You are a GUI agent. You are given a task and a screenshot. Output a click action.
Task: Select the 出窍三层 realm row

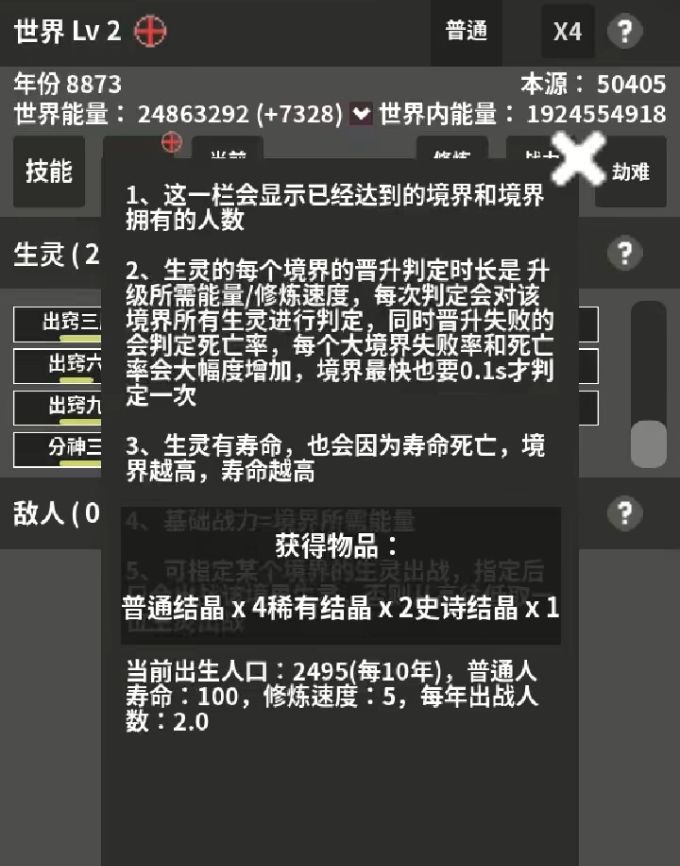coord(58,324)
